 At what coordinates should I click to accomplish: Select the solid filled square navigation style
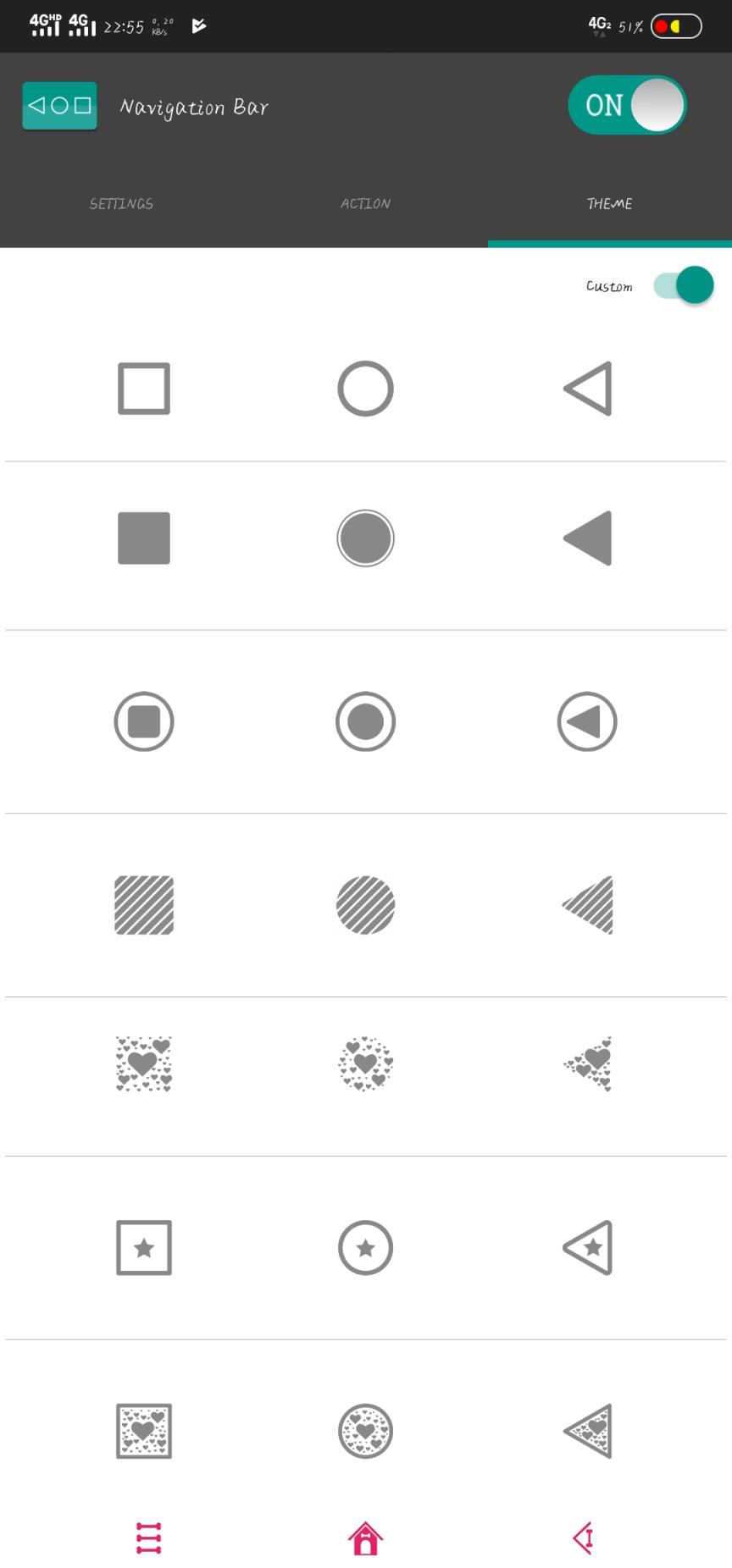point(143,538)
